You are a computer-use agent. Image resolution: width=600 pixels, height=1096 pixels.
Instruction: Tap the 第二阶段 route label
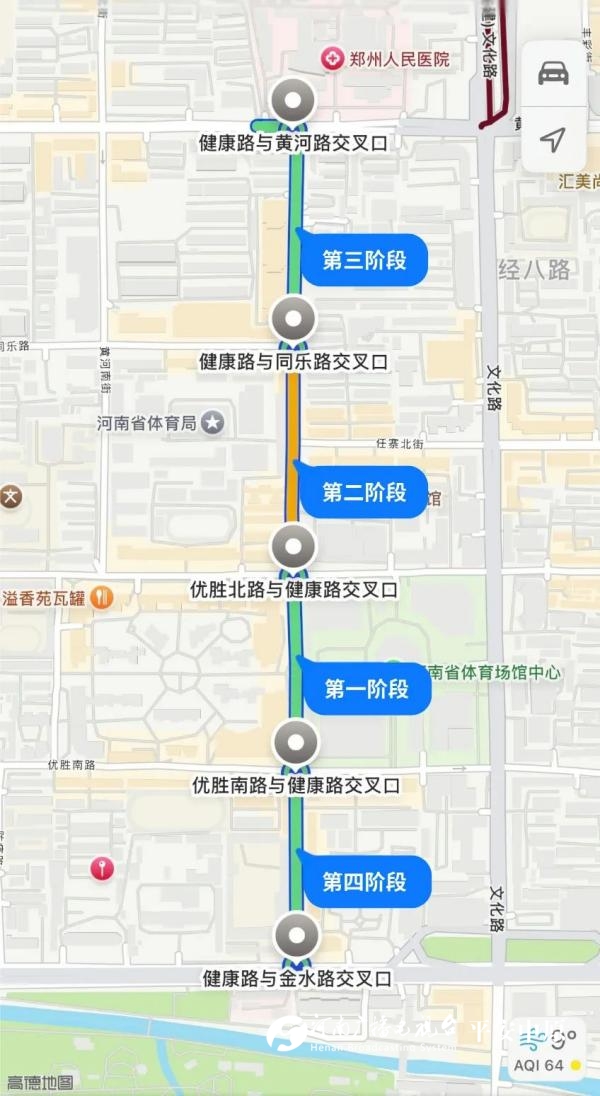click(x=364, y=492)
